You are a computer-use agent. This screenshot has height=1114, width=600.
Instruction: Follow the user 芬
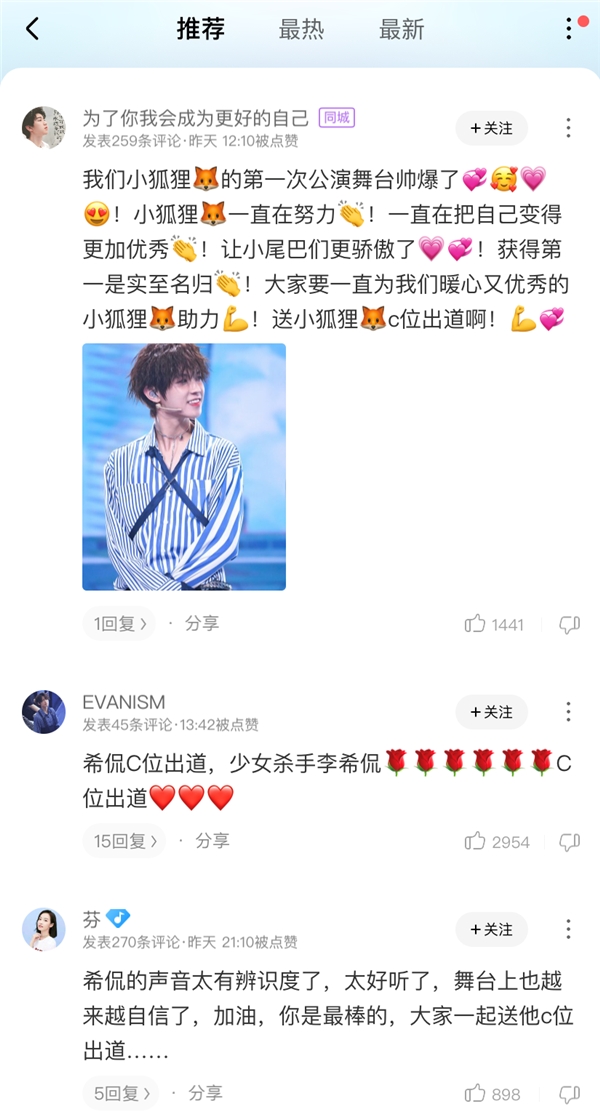[491, 930]
